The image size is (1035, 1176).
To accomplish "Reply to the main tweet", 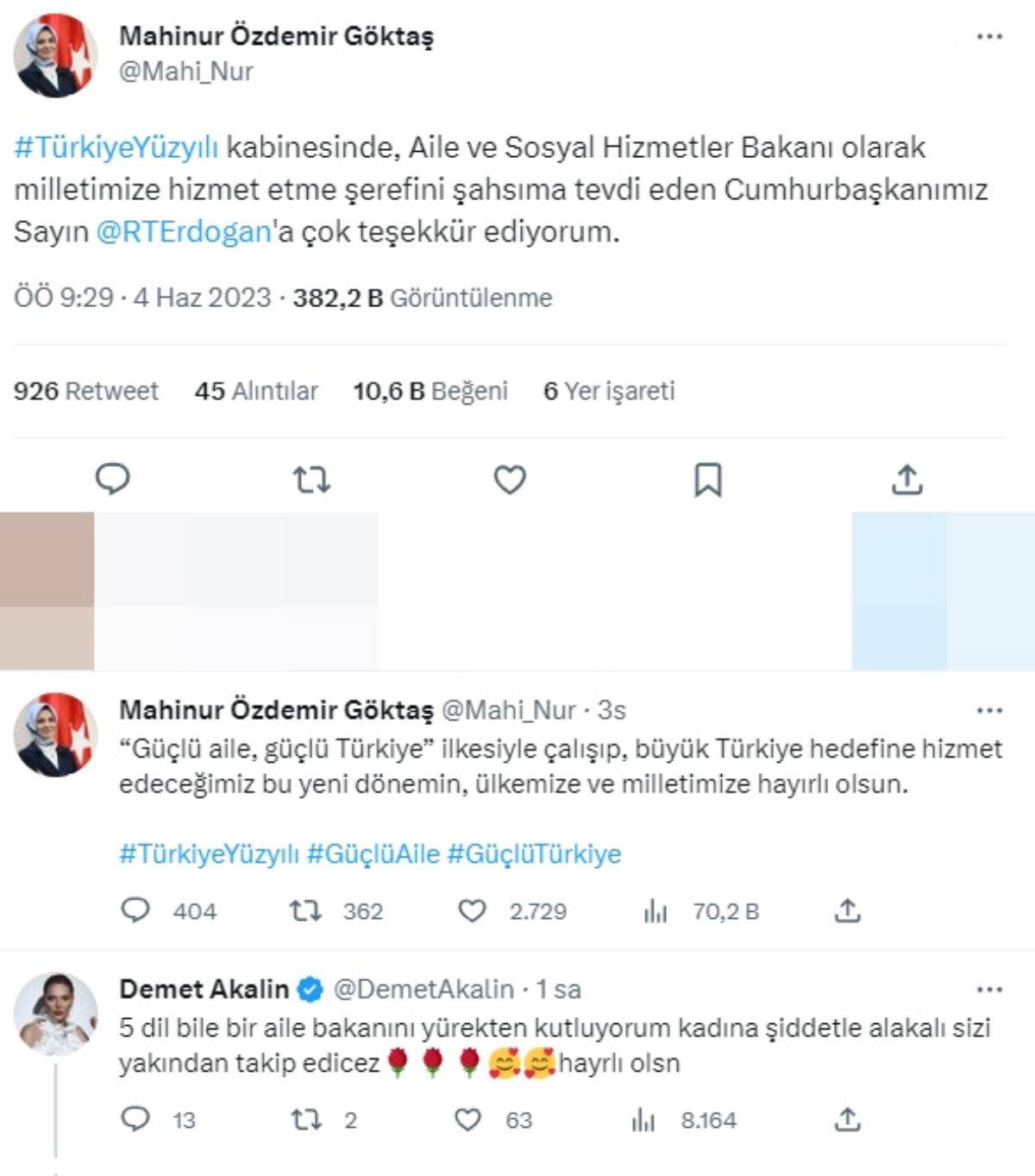I will [x=112, y=479].
